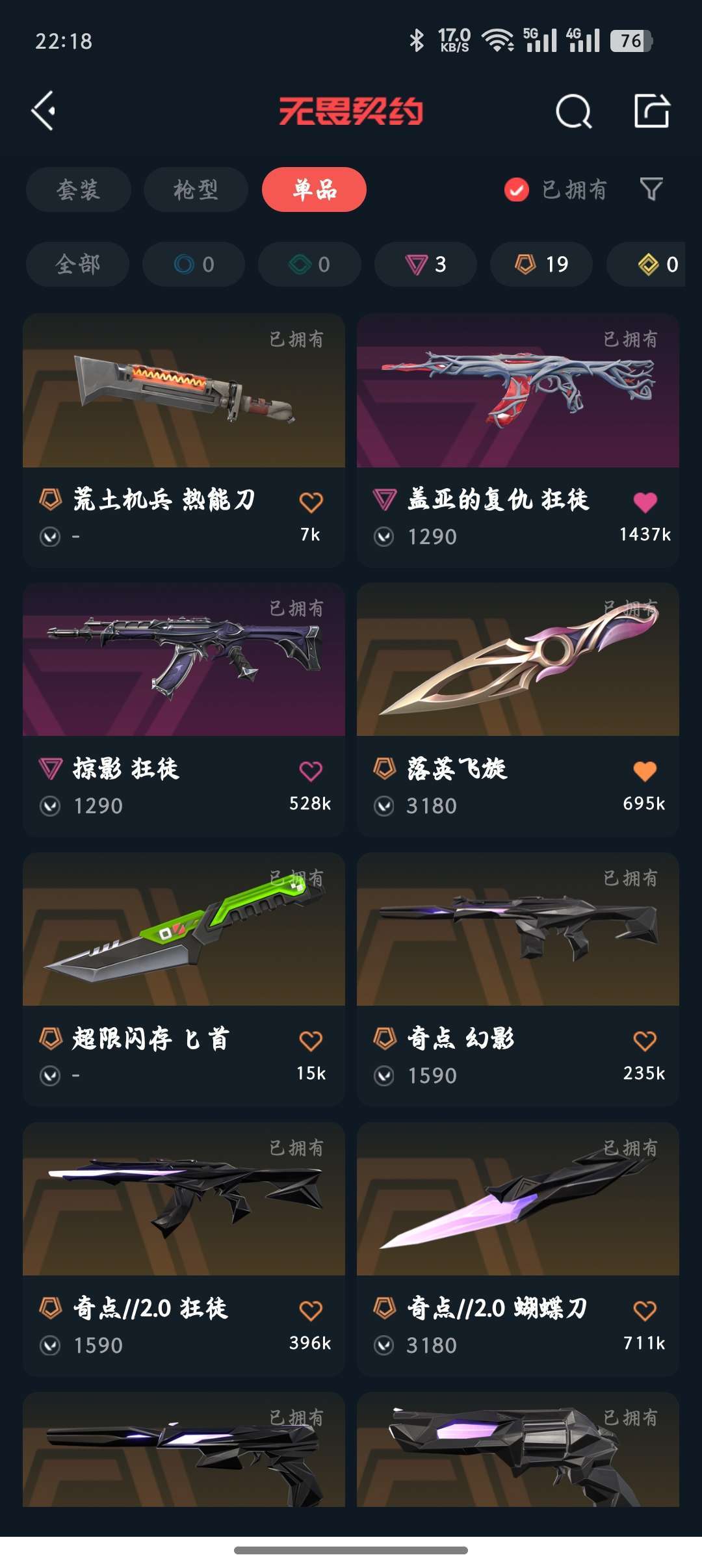The image size is (702, 1568).
Task: Tap the share icon in the header
Action: click(x=651, y=111)
